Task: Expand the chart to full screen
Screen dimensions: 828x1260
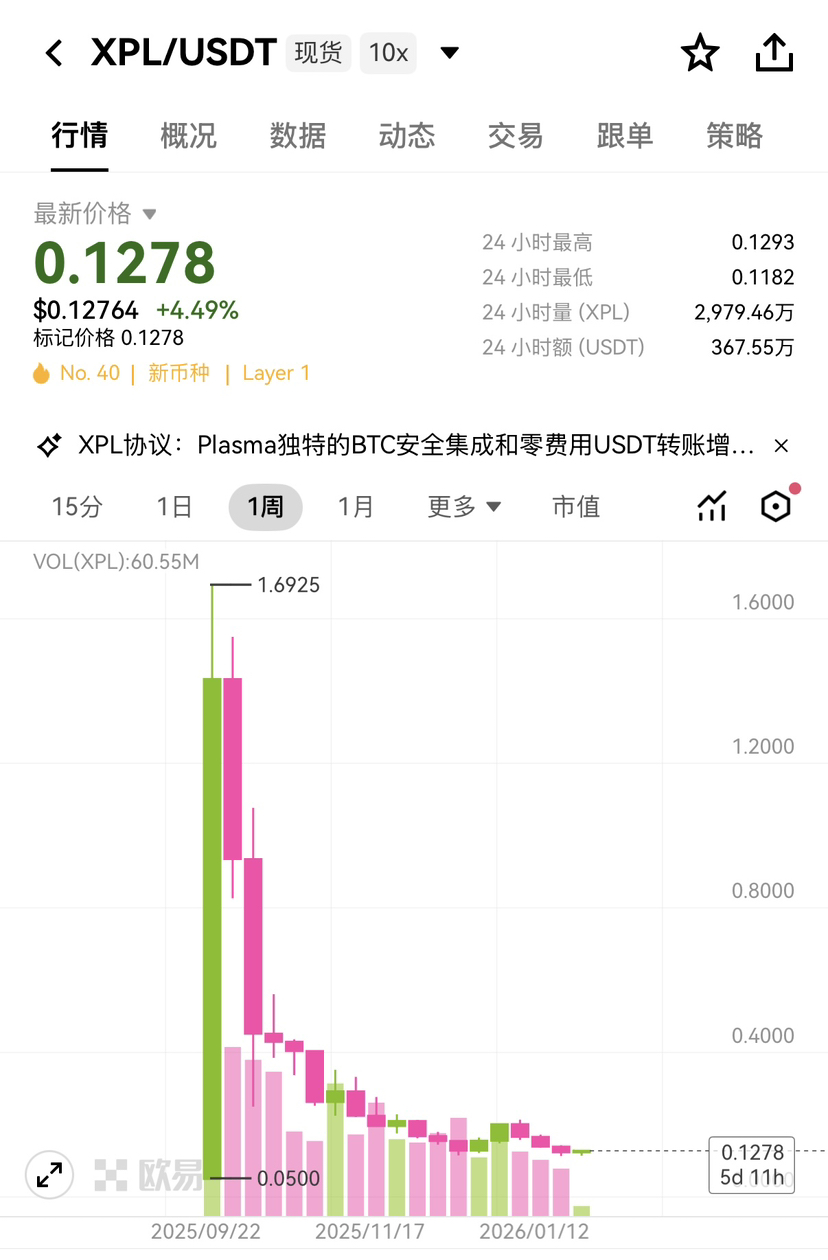Action: coord(49,1174)
